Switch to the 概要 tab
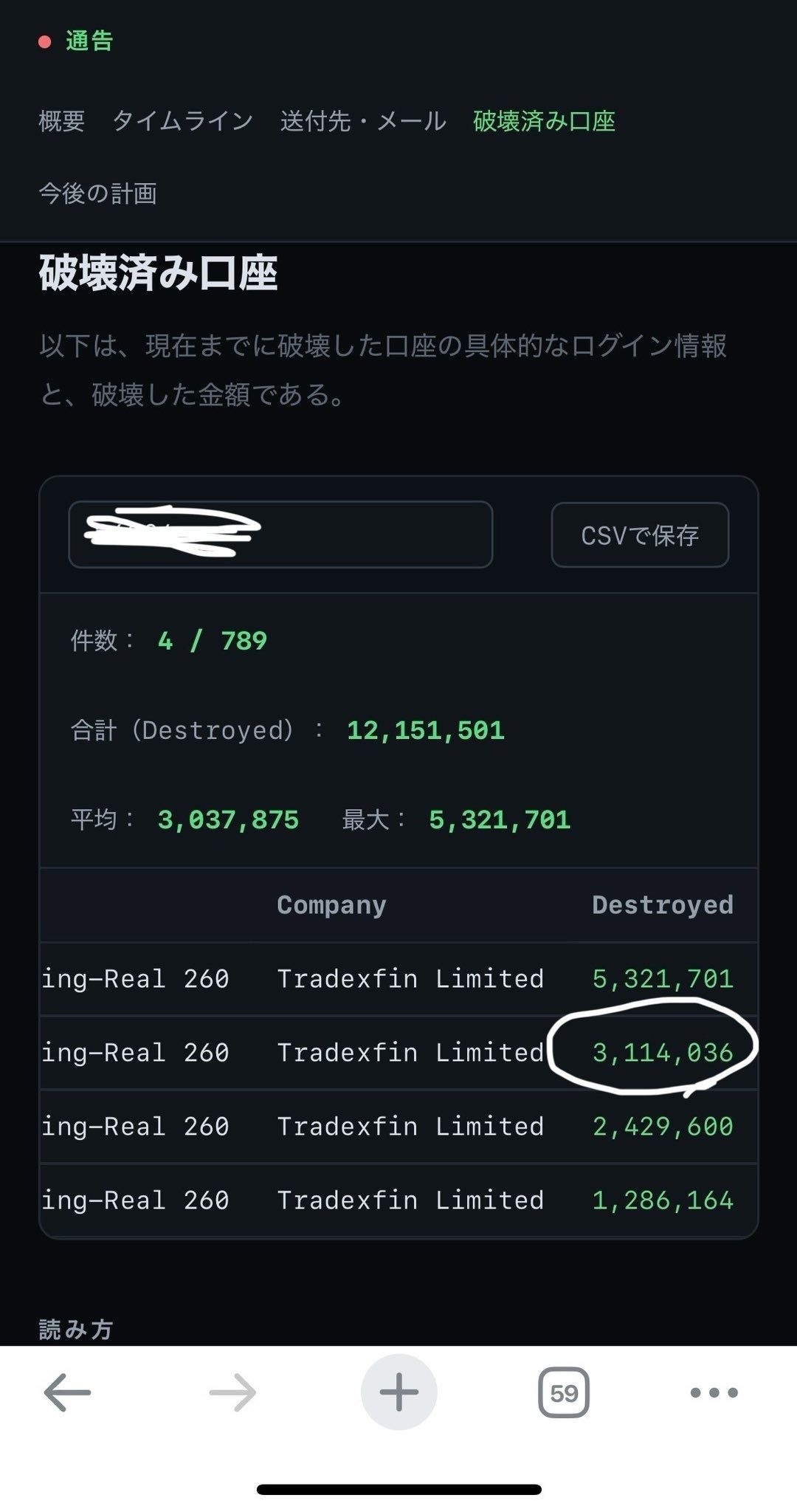The image size is (797, 1512). (62, 120)
